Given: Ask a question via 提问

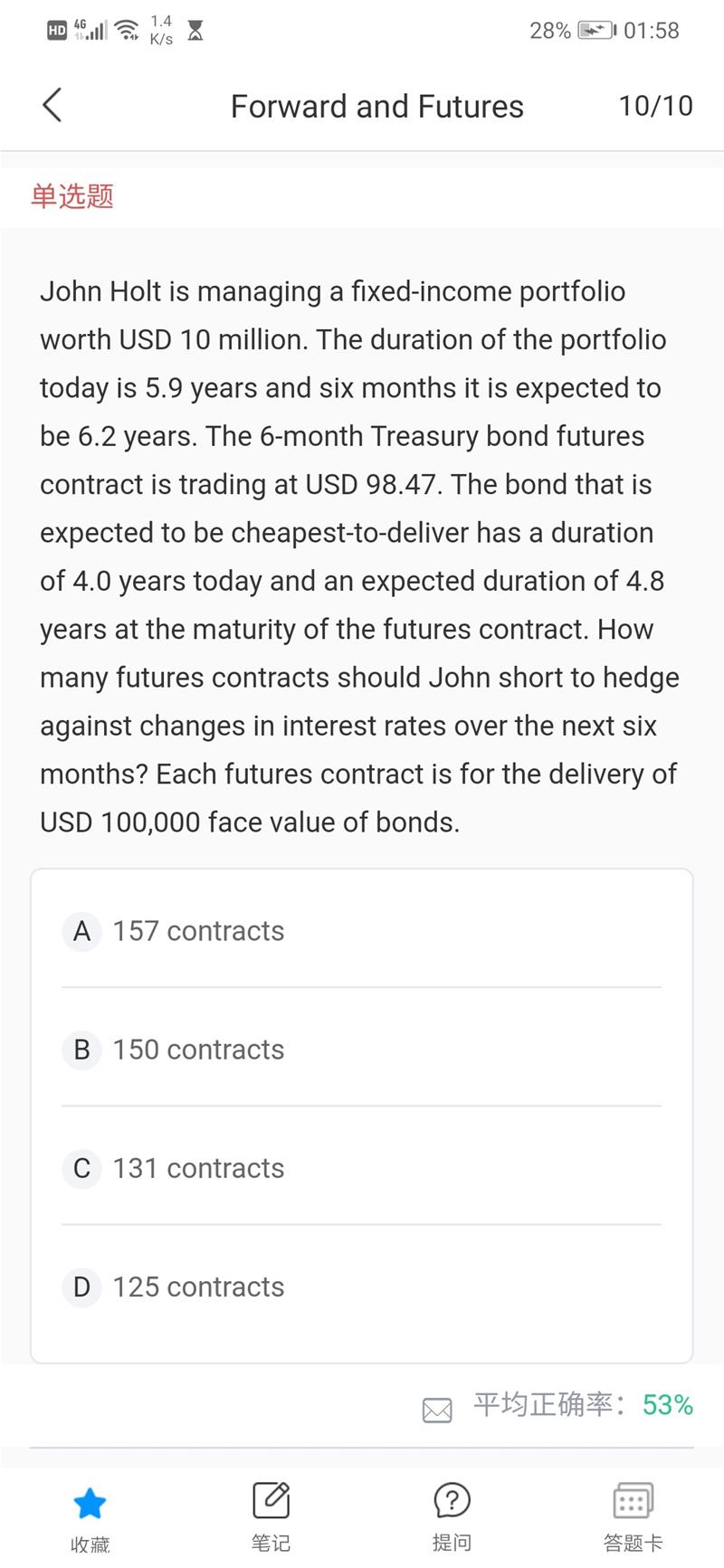Looking at the screenshot, I should (452, 1515).
